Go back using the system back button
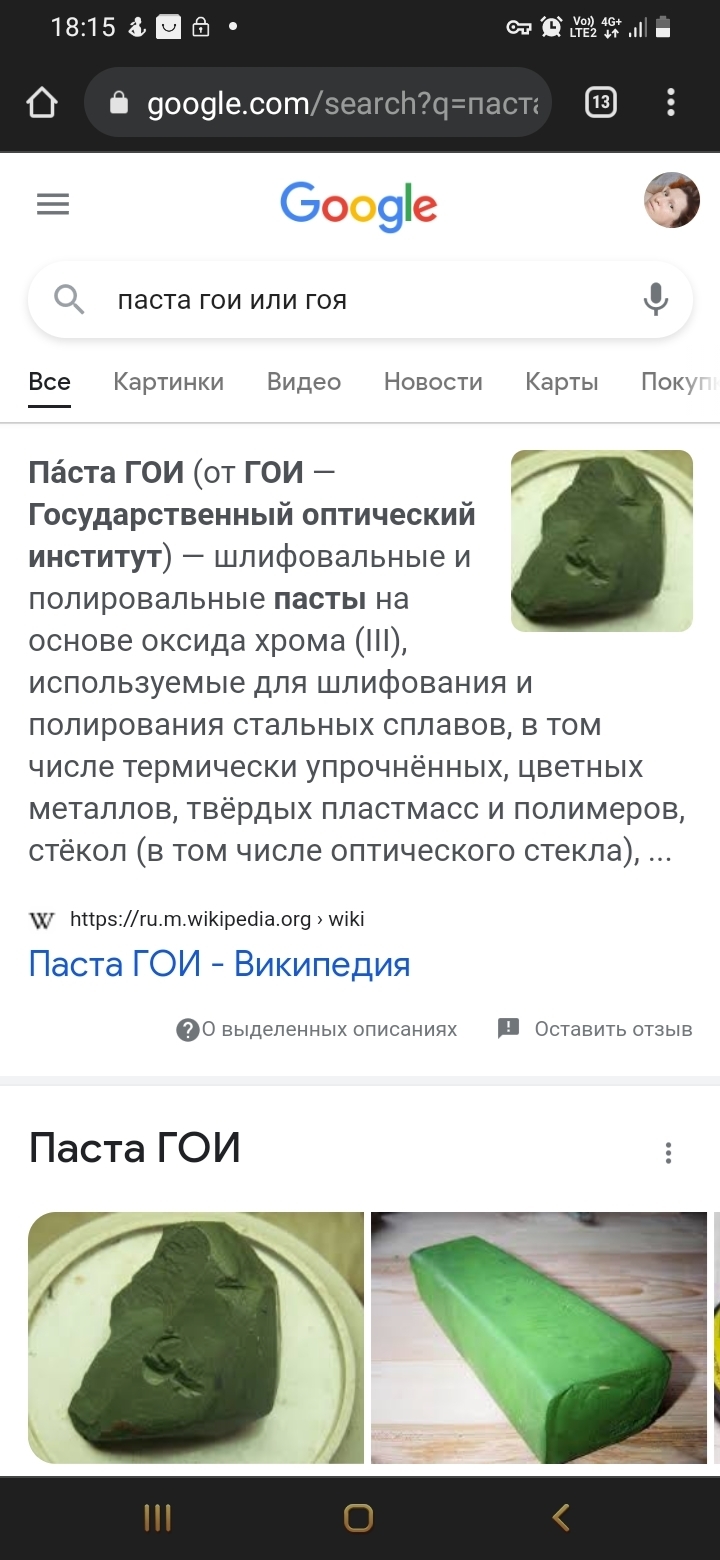Image resolution: width=720 pixels, height=1560 pixels. point(561,1518)
